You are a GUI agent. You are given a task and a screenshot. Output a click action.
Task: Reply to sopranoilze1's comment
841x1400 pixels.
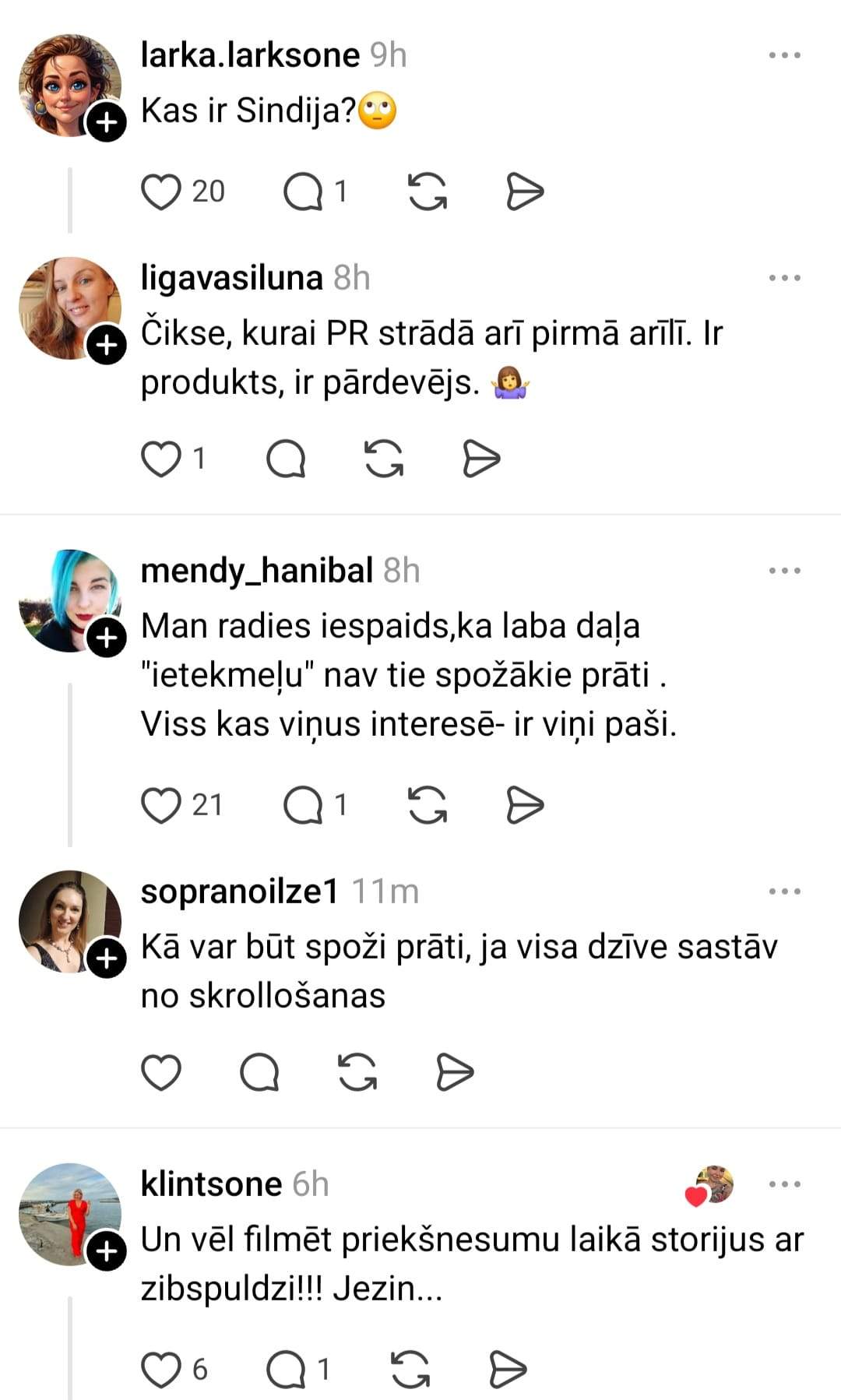click(259, 1073)
